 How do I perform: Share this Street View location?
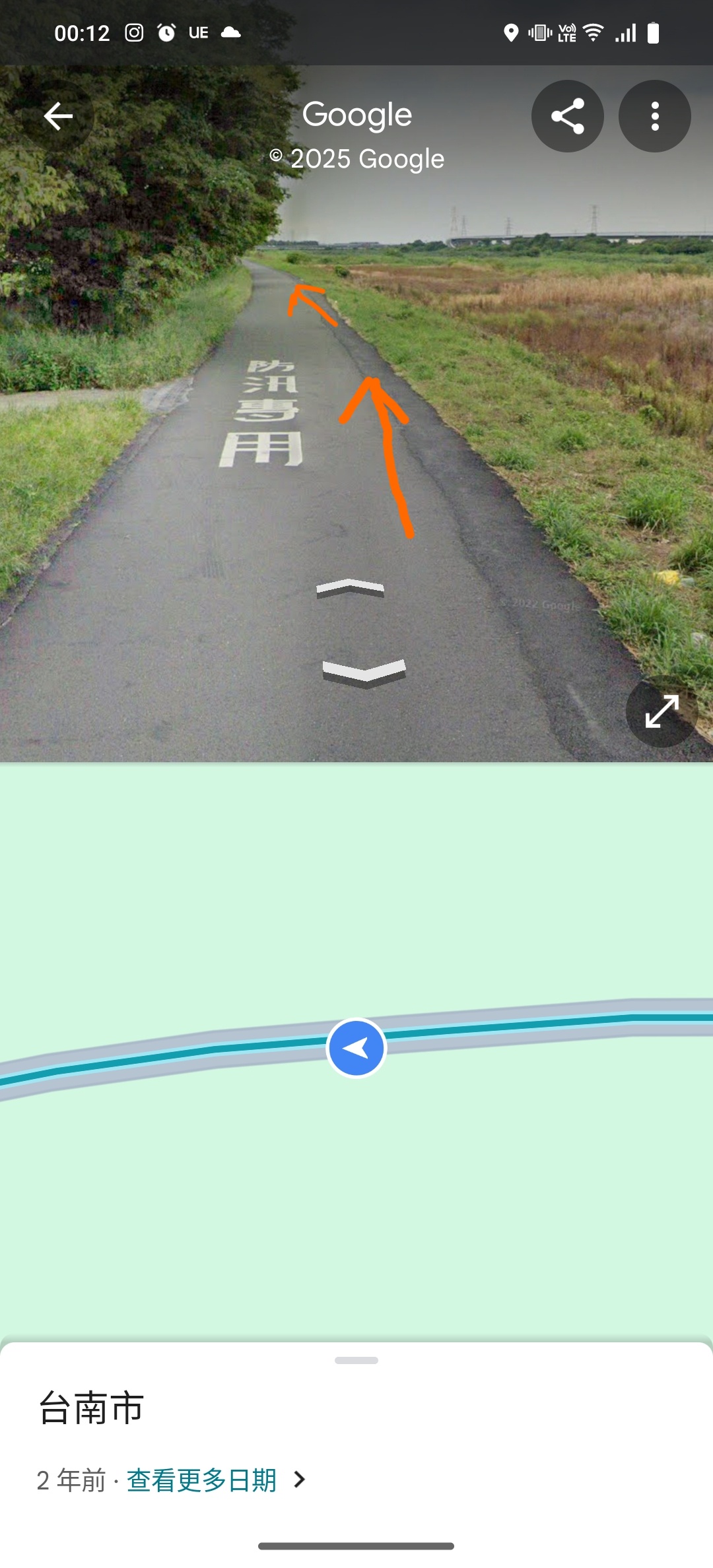567,116
